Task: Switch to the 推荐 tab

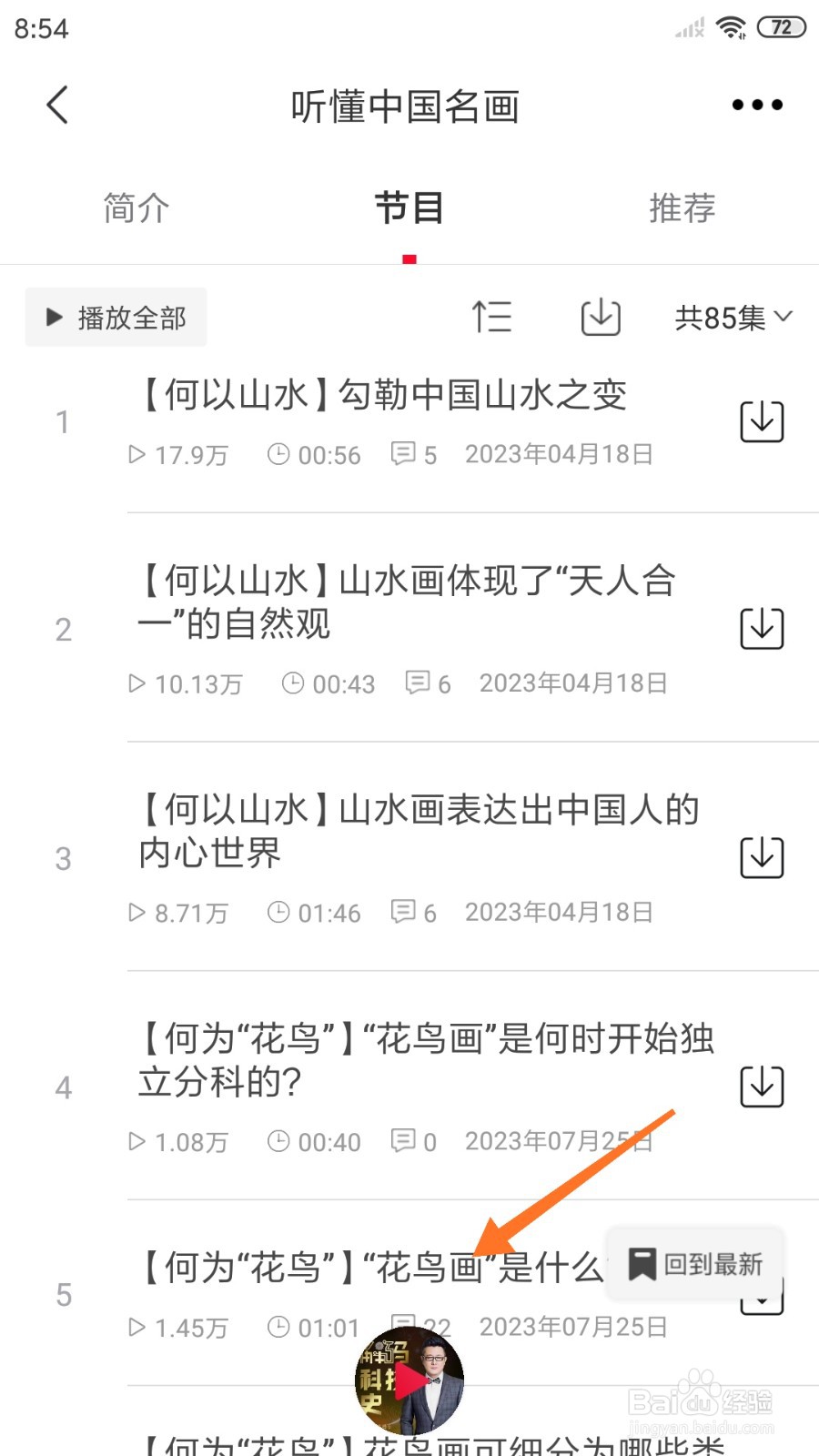Action: [x=682, y=208]
